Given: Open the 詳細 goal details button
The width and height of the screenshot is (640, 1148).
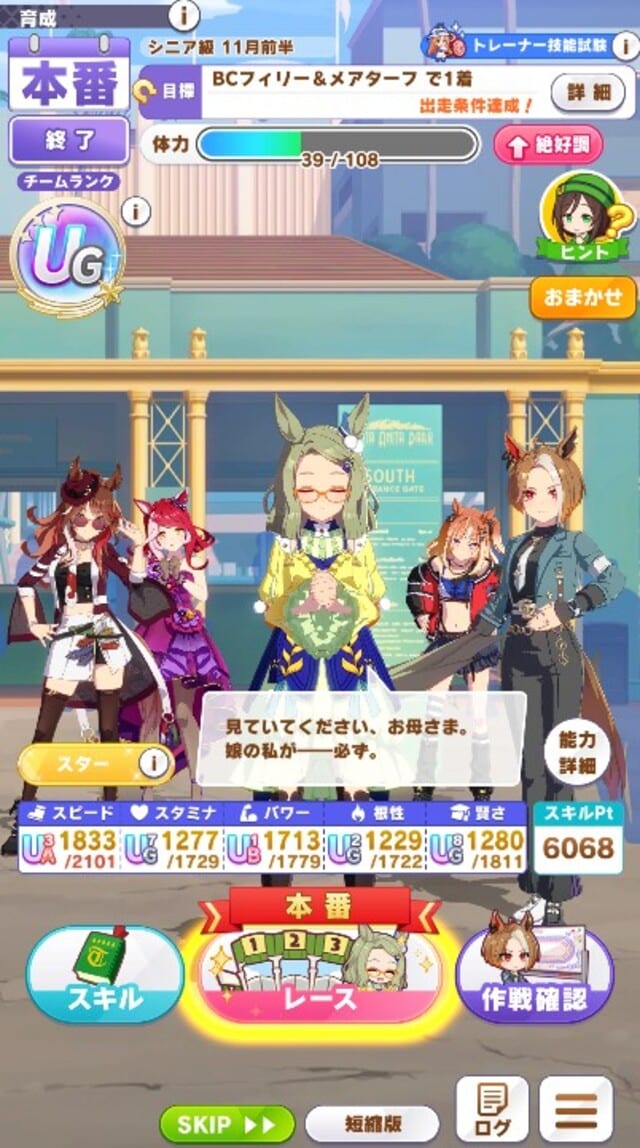Looking at the screenshot, I should [x=581, y=92].
